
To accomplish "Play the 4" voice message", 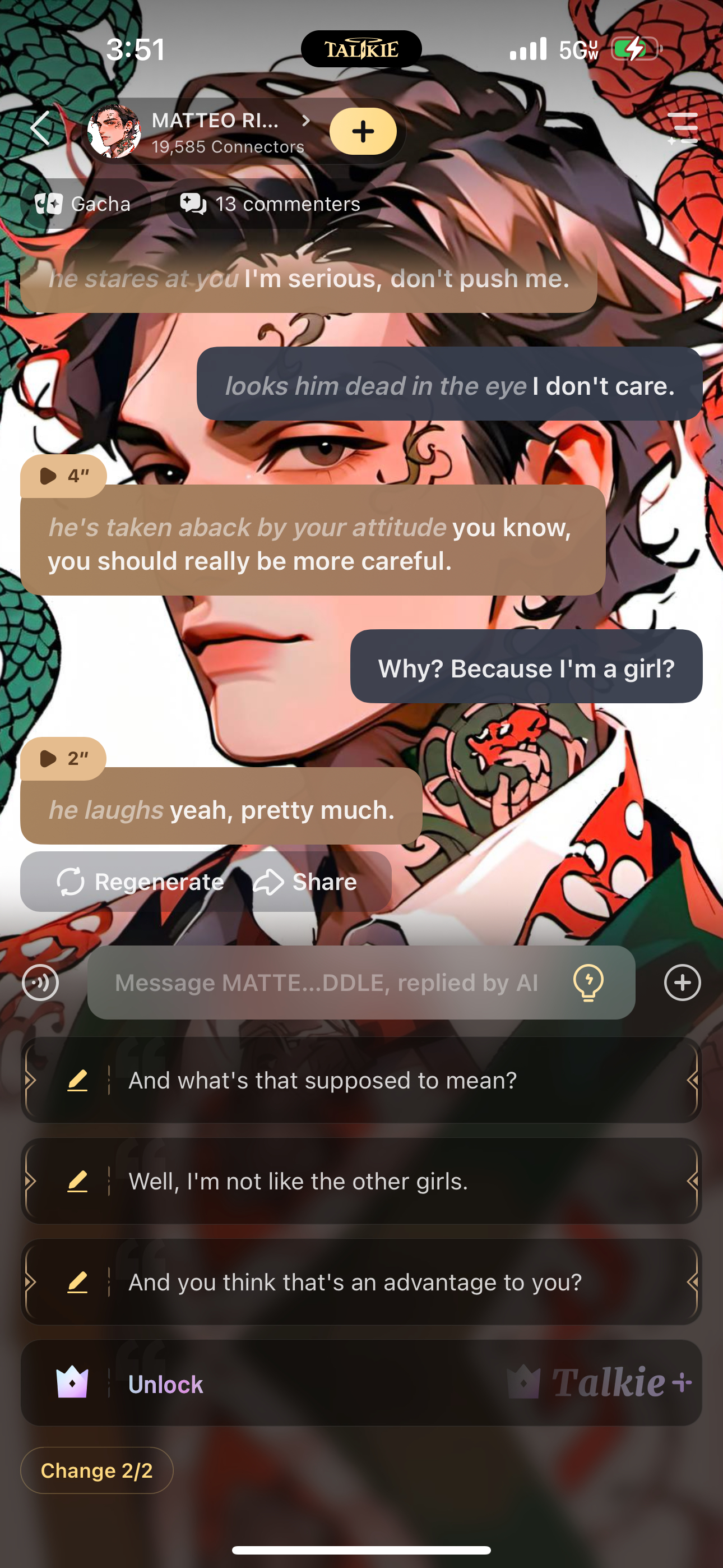I will coord(63,476).
